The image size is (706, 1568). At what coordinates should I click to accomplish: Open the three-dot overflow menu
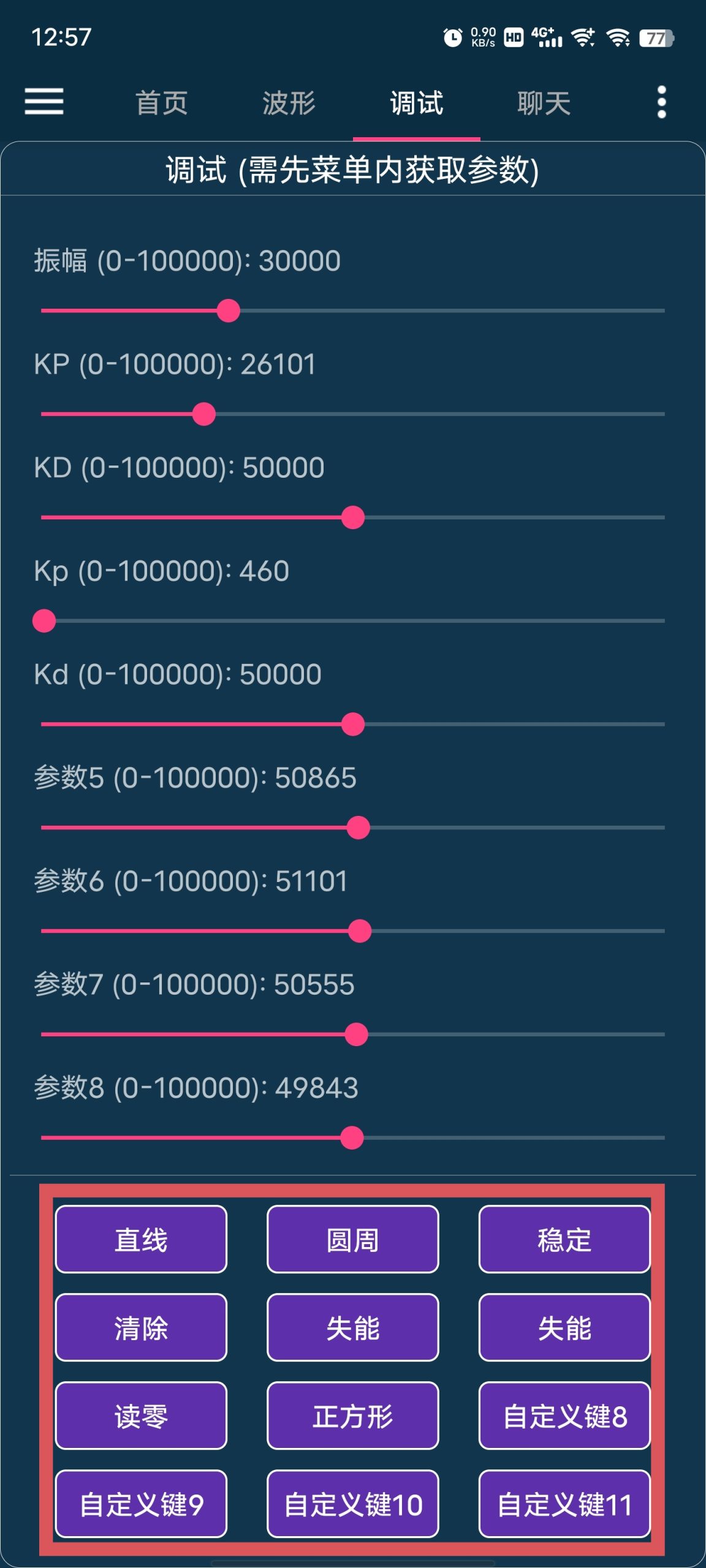click(661, 102)
